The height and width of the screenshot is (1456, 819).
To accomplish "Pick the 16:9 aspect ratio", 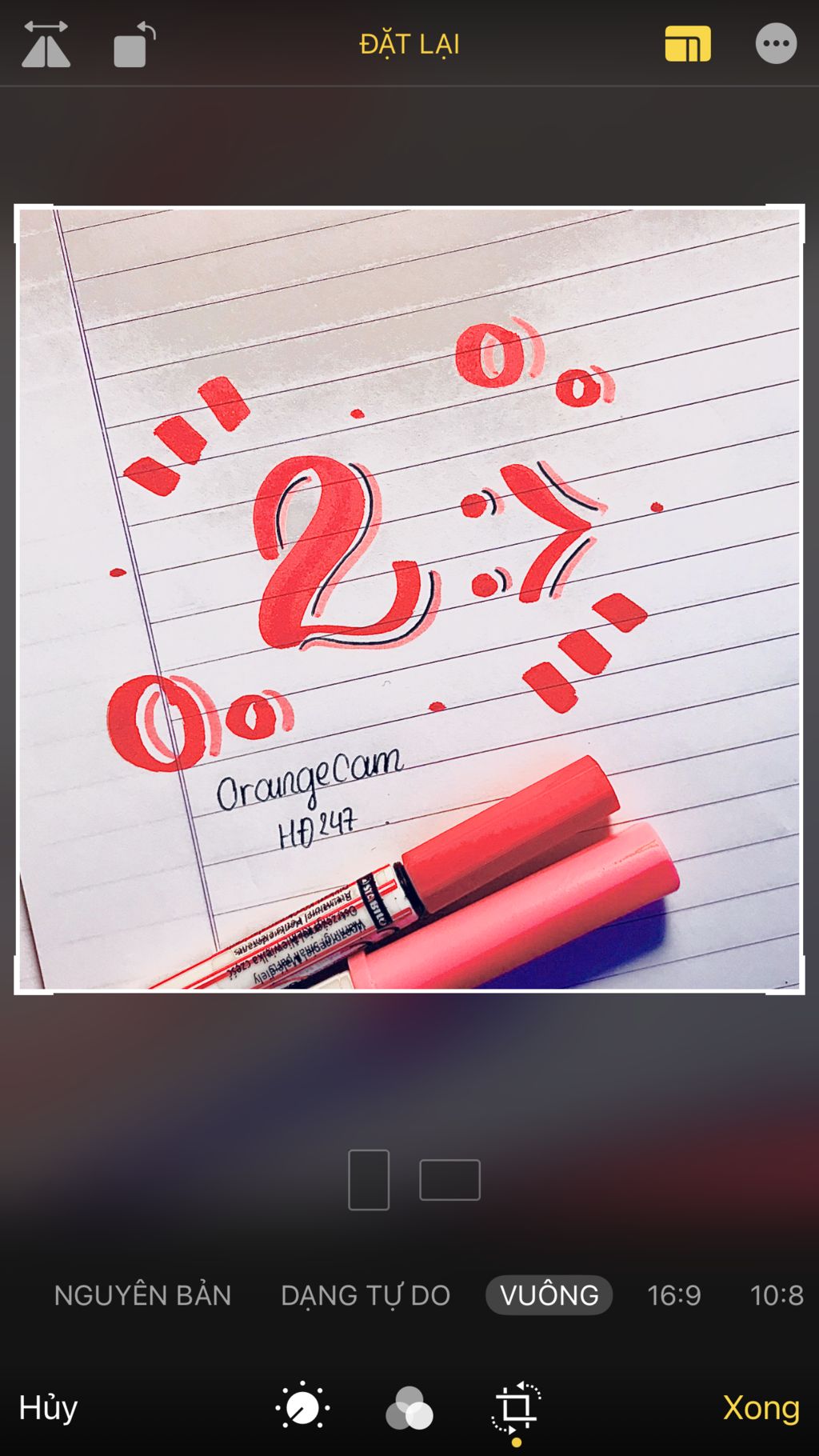I will 674,1295.
